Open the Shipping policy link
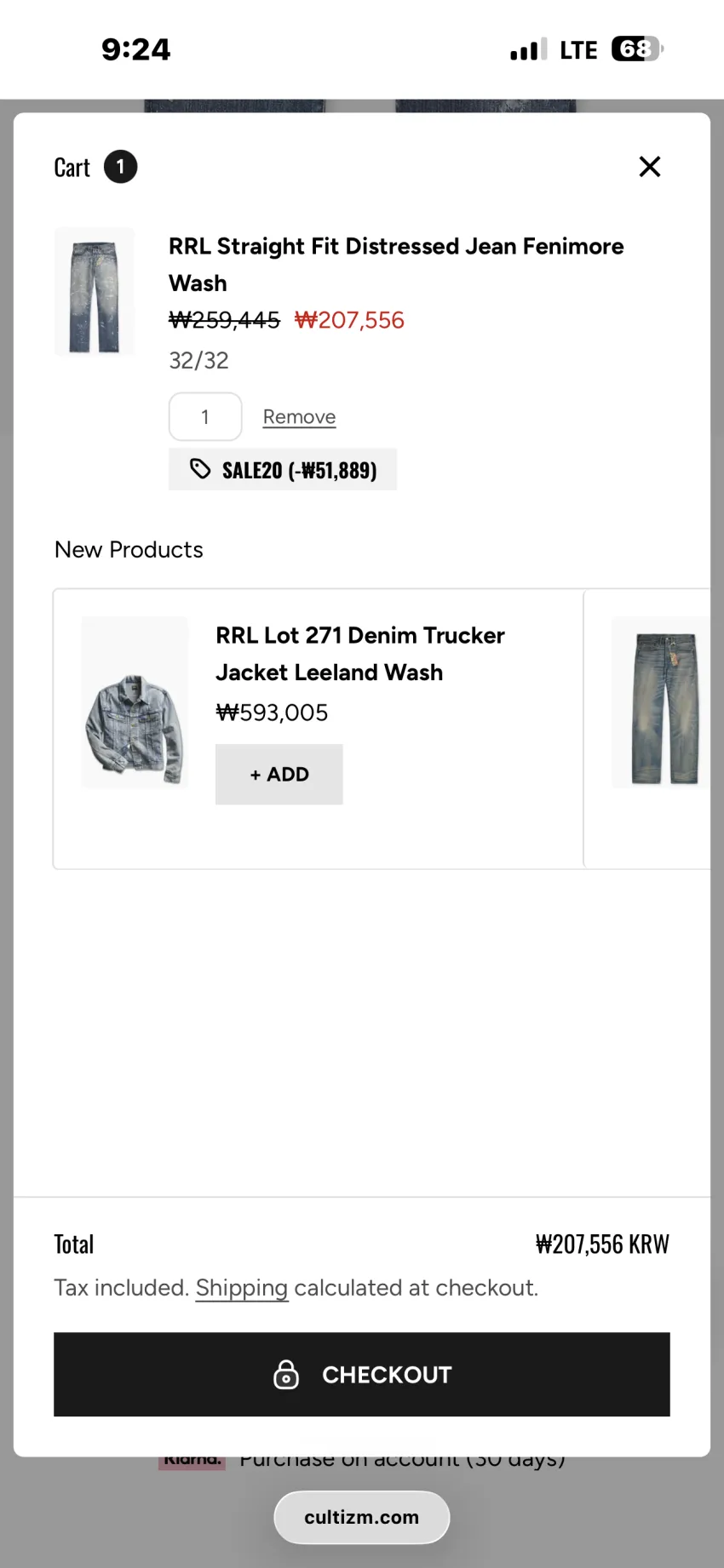 tap(242, 1288)
